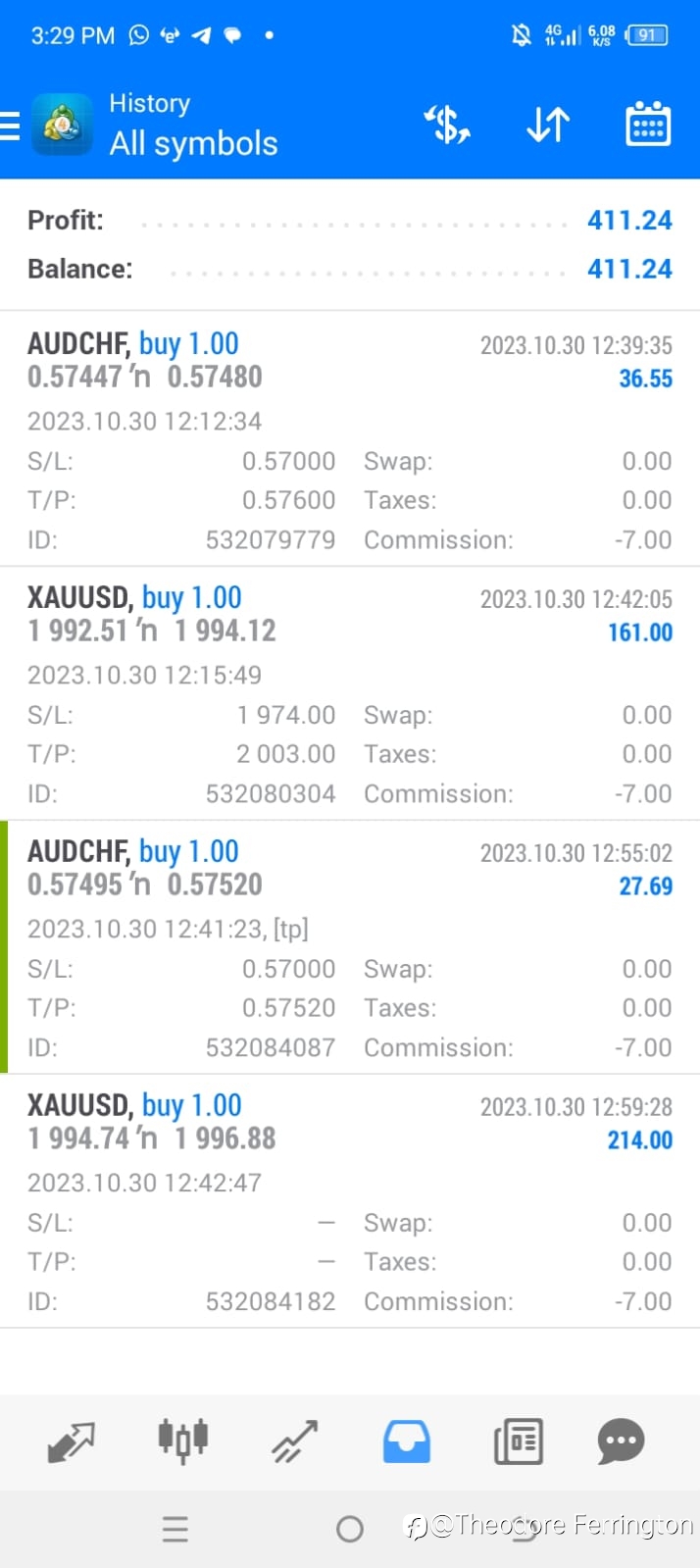Switch to the Quotes tab
This screenshot has width=700, height=1568.
[x=72, y=1442]
